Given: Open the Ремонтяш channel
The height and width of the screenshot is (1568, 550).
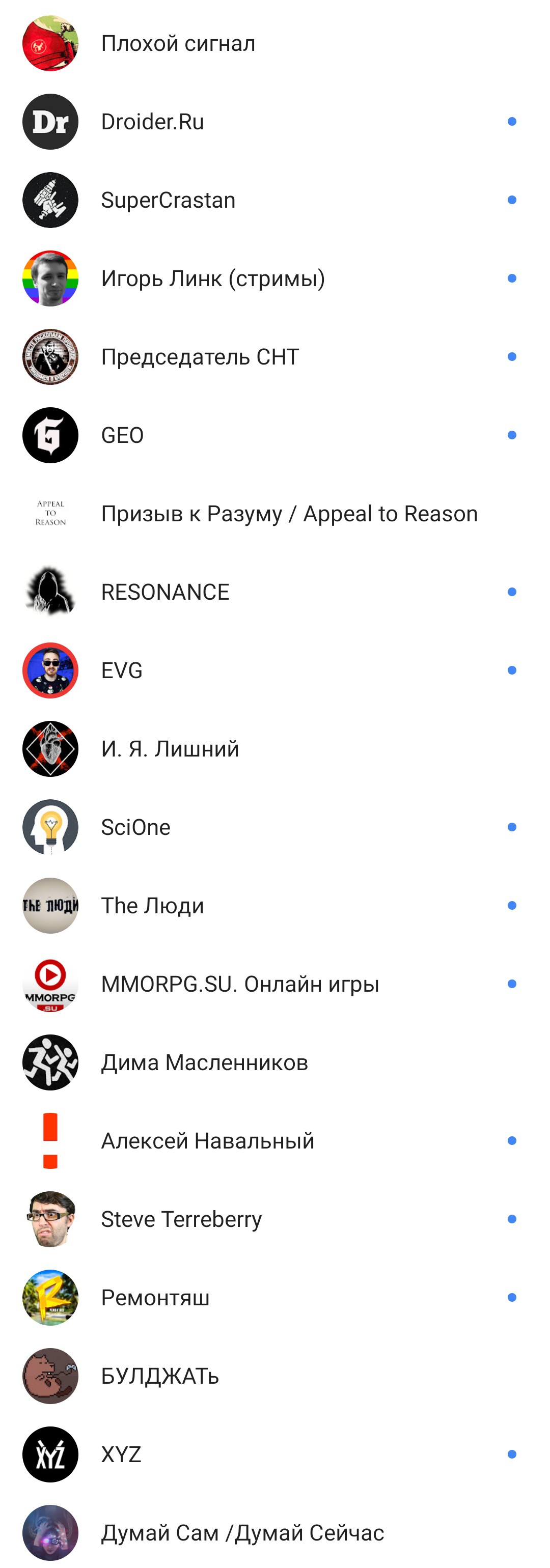Looking at the screenshot, I should click(x=155, y=1297).
